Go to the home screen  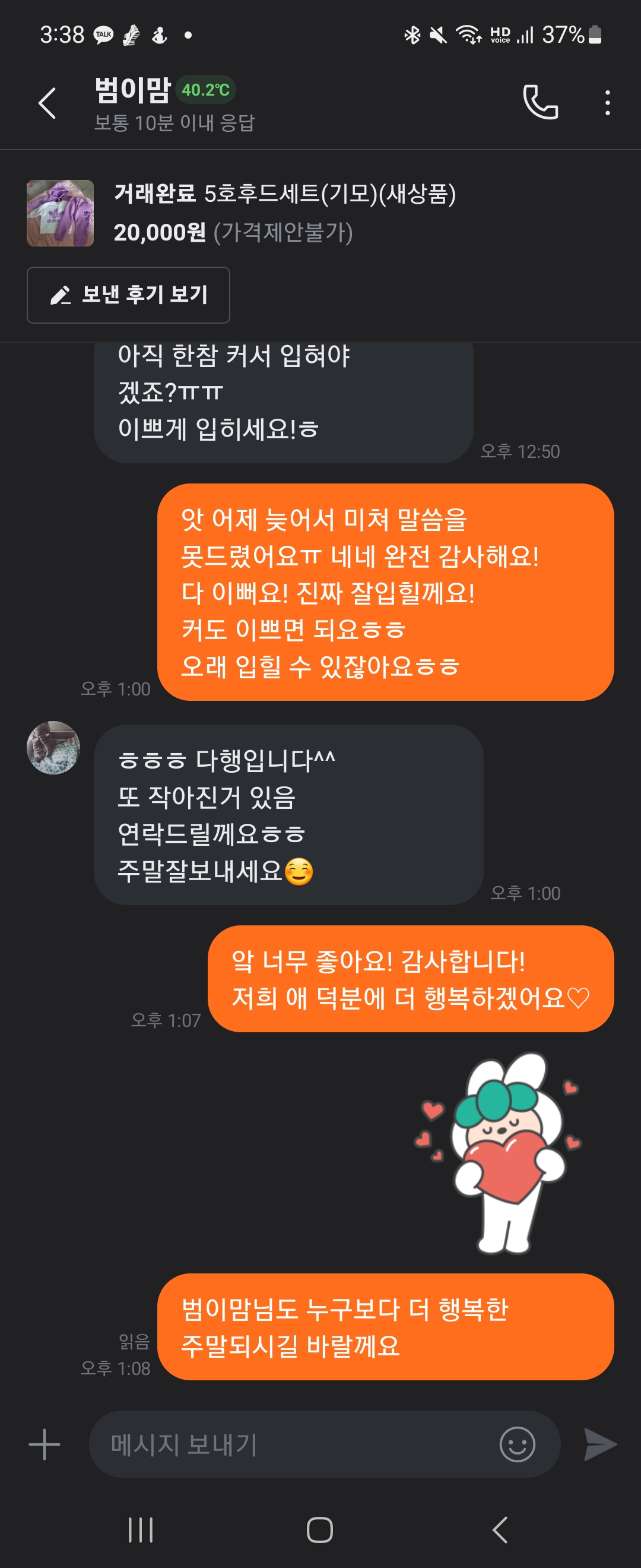(x=320, y=1529)
